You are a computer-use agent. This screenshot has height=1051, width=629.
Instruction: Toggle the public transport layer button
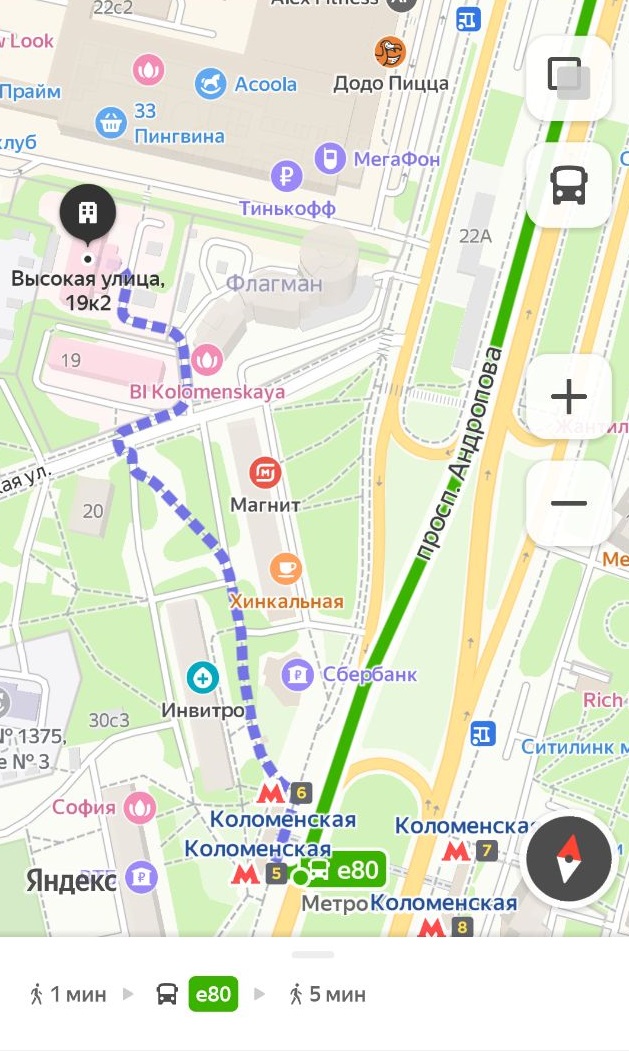tap(569, 185)
